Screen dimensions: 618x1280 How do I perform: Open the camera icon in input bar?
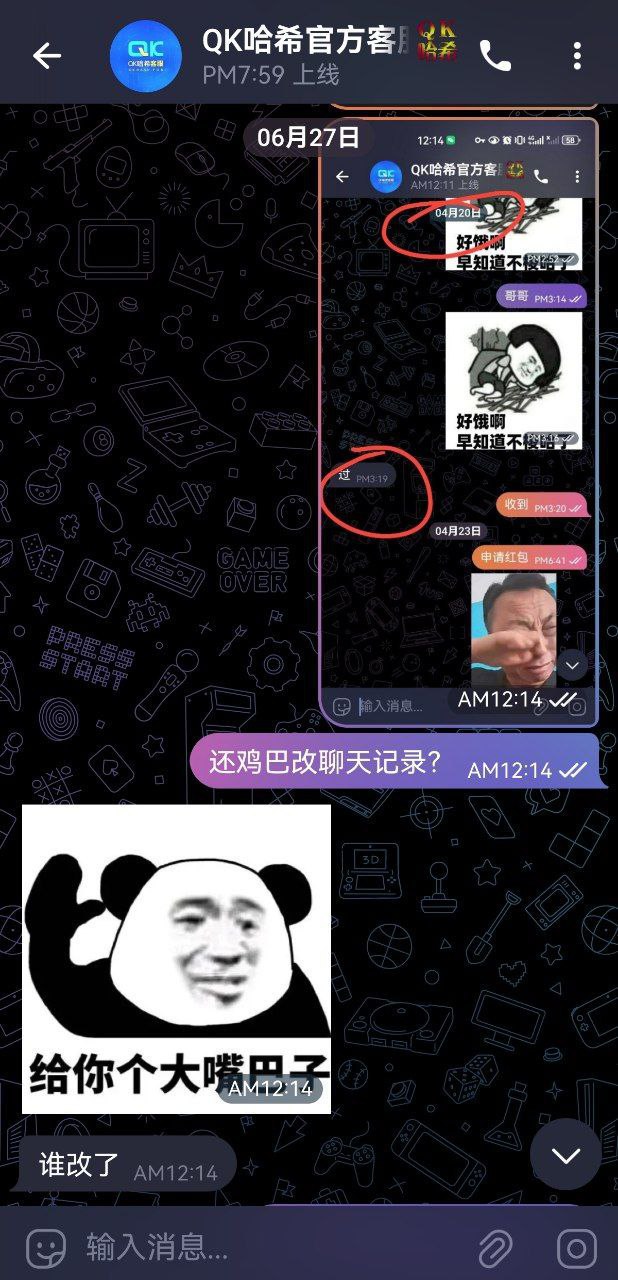coord(577,1247)
